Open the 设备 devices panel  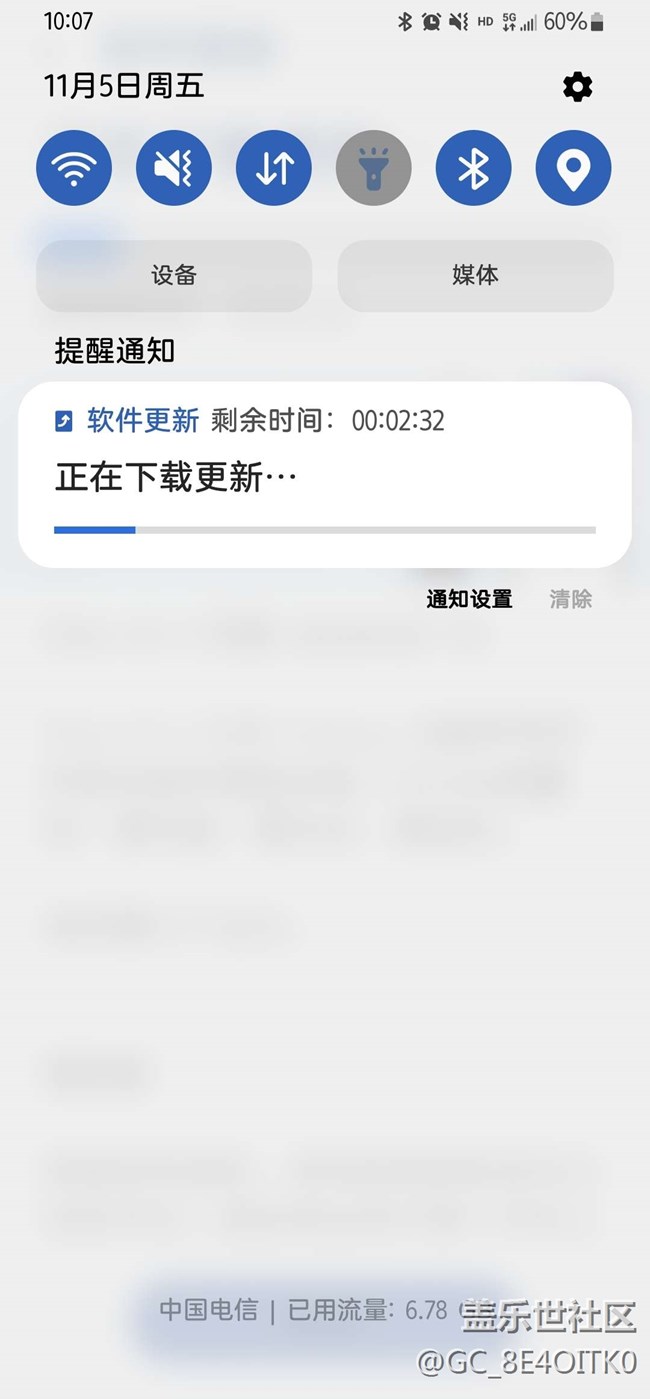174,276
